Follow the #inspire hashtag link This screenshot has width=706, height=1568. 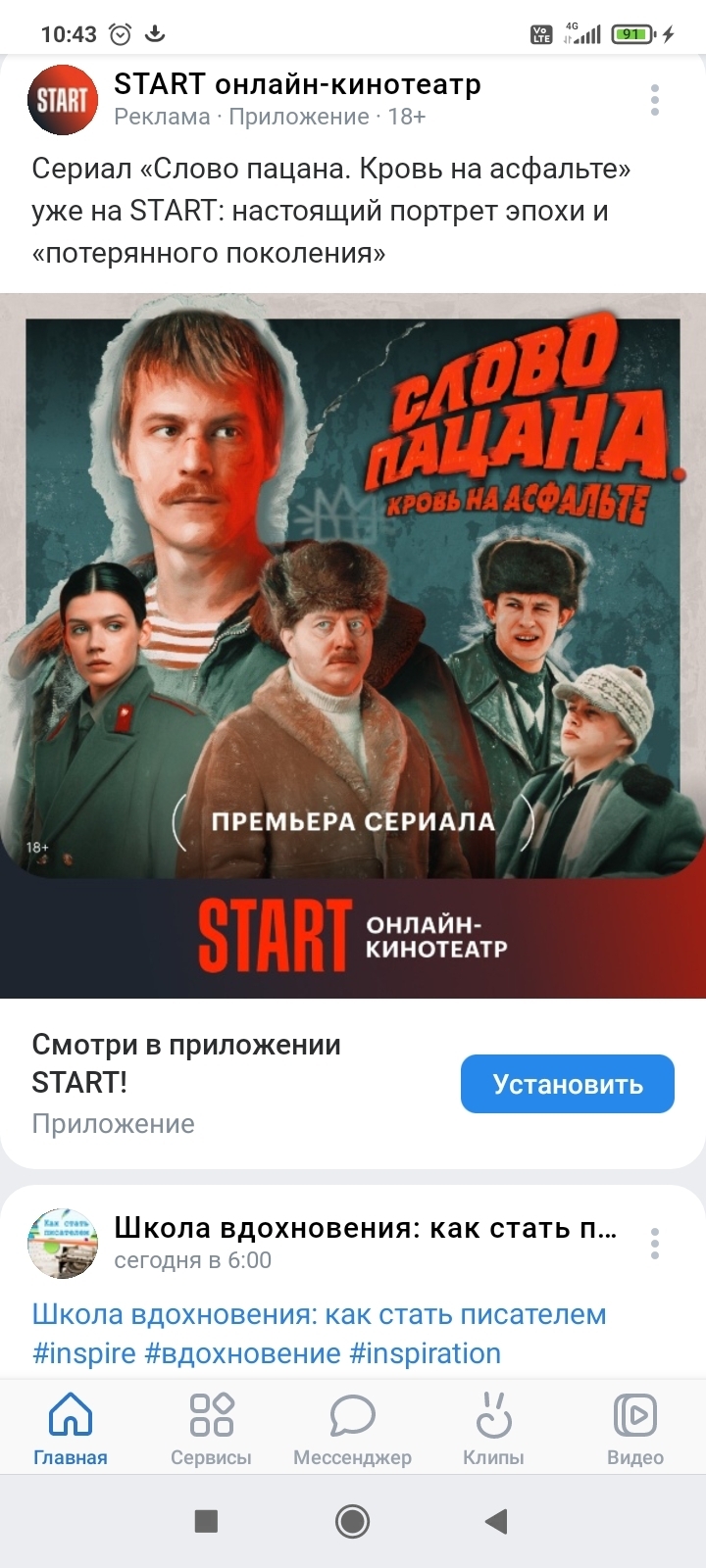click(x=84, y=1353)
